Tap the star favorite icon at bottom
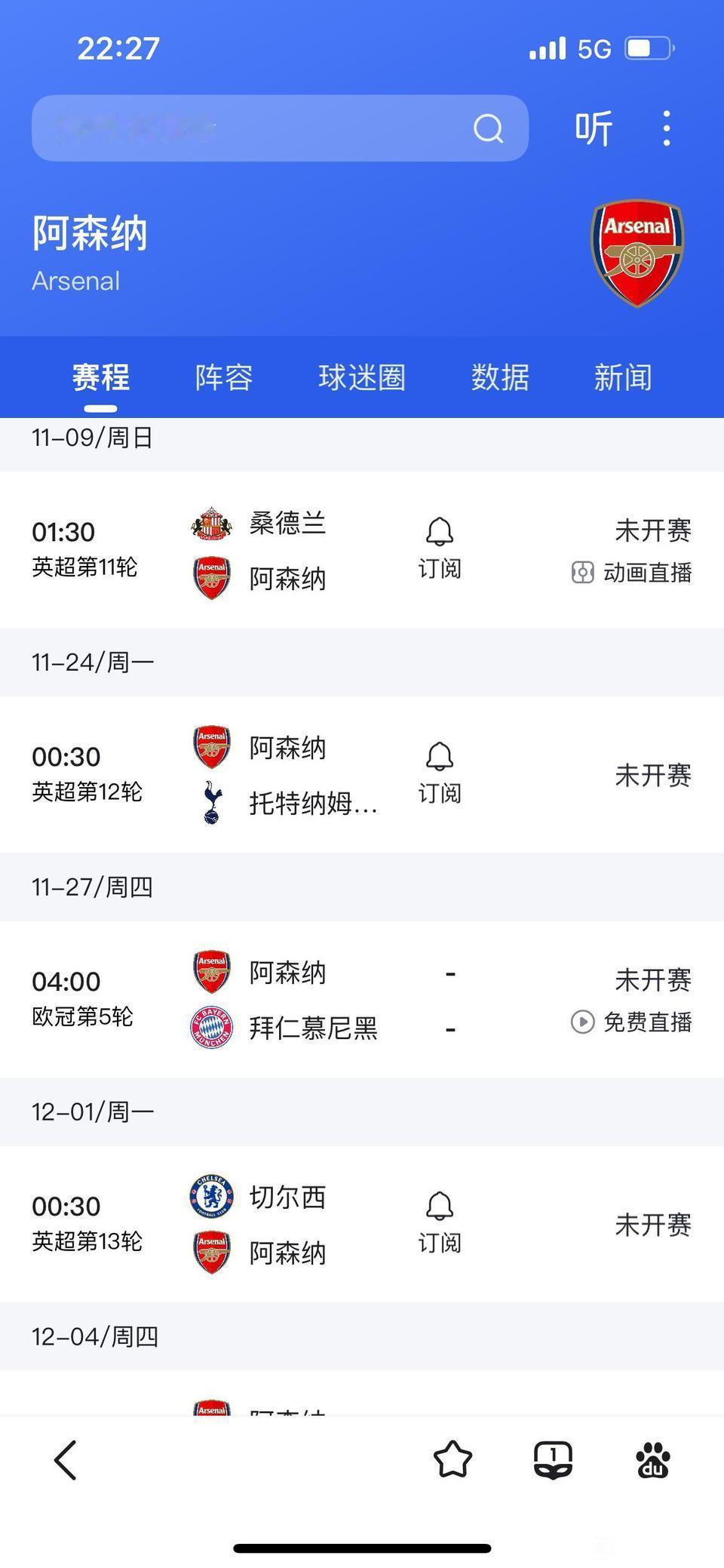724x1568 pixels. 453,1460
